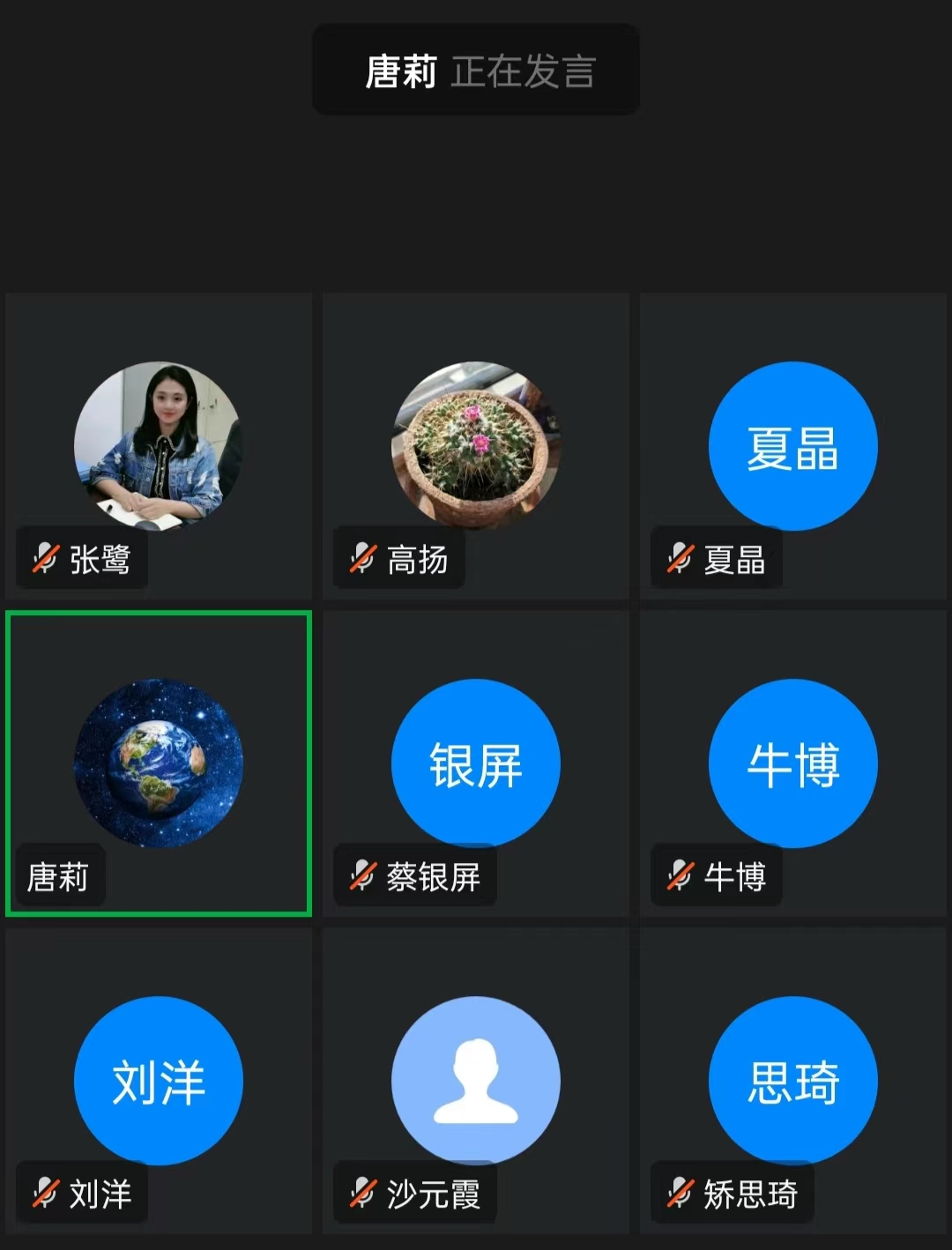Open the speaking 唐莉 tile
952x1250 pixels.
(x=159, y=763)
